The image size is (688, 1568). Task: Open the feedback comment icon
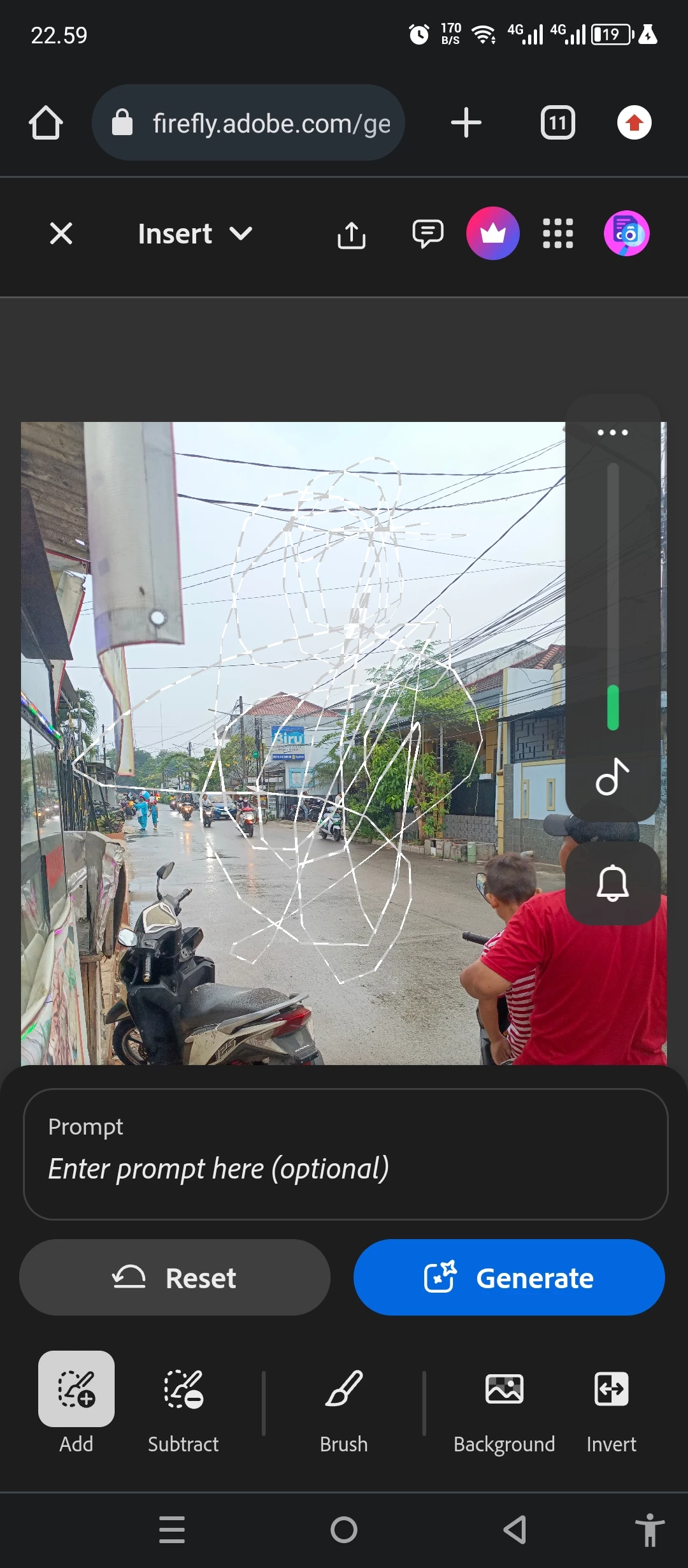(x=427, y=233)
